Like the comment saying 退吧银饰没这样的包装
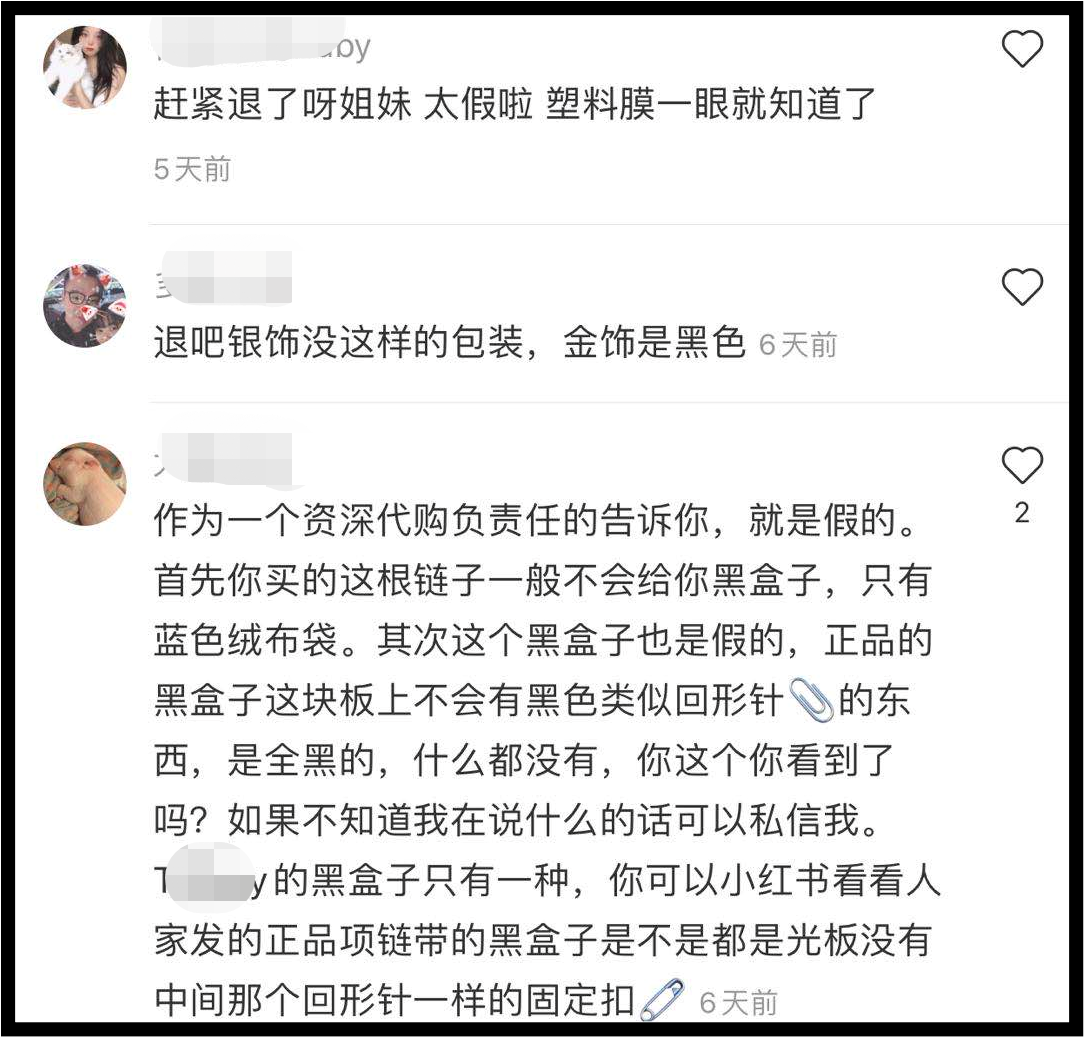This screenshot has height=1037, width=1084. click(1022, 288)
